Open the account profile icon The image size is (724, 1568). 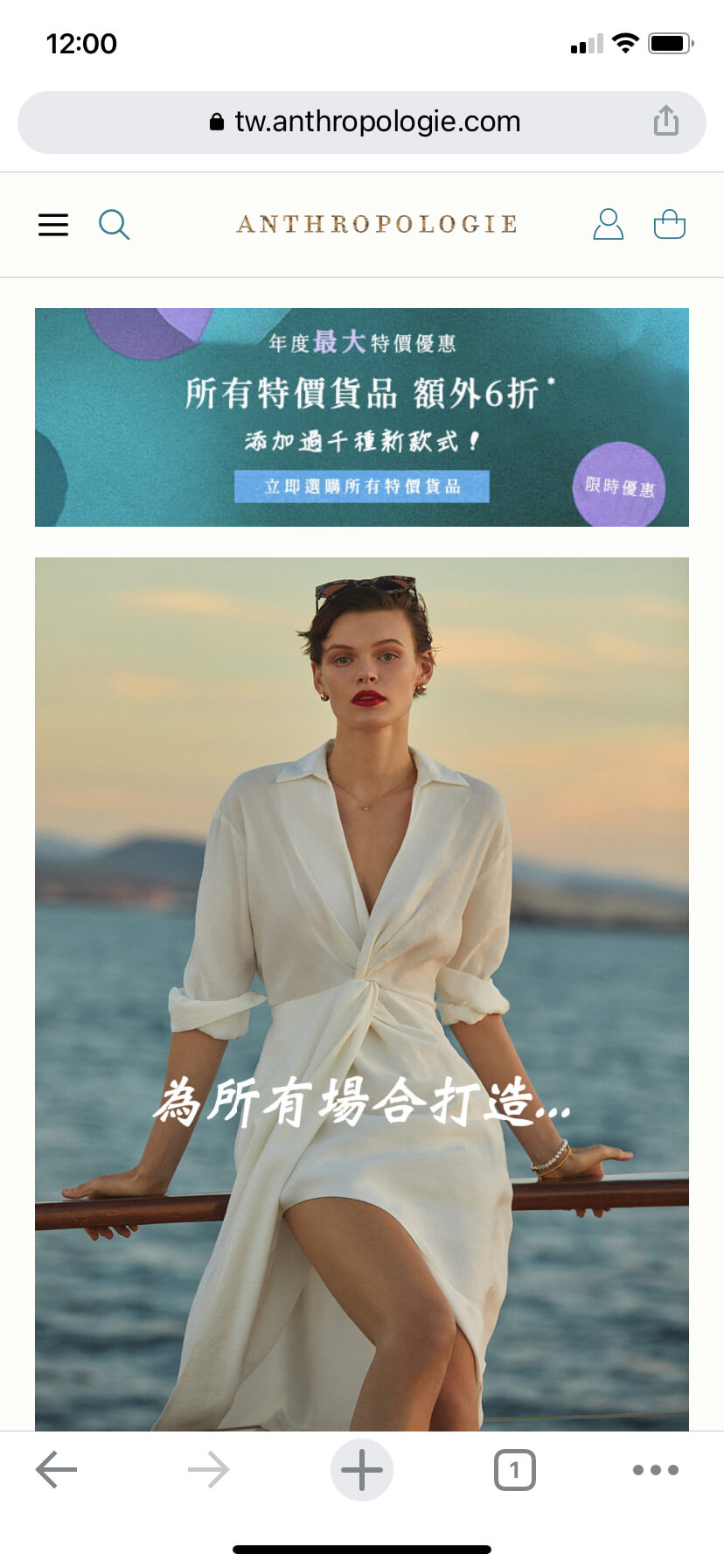tap(608, 225)
